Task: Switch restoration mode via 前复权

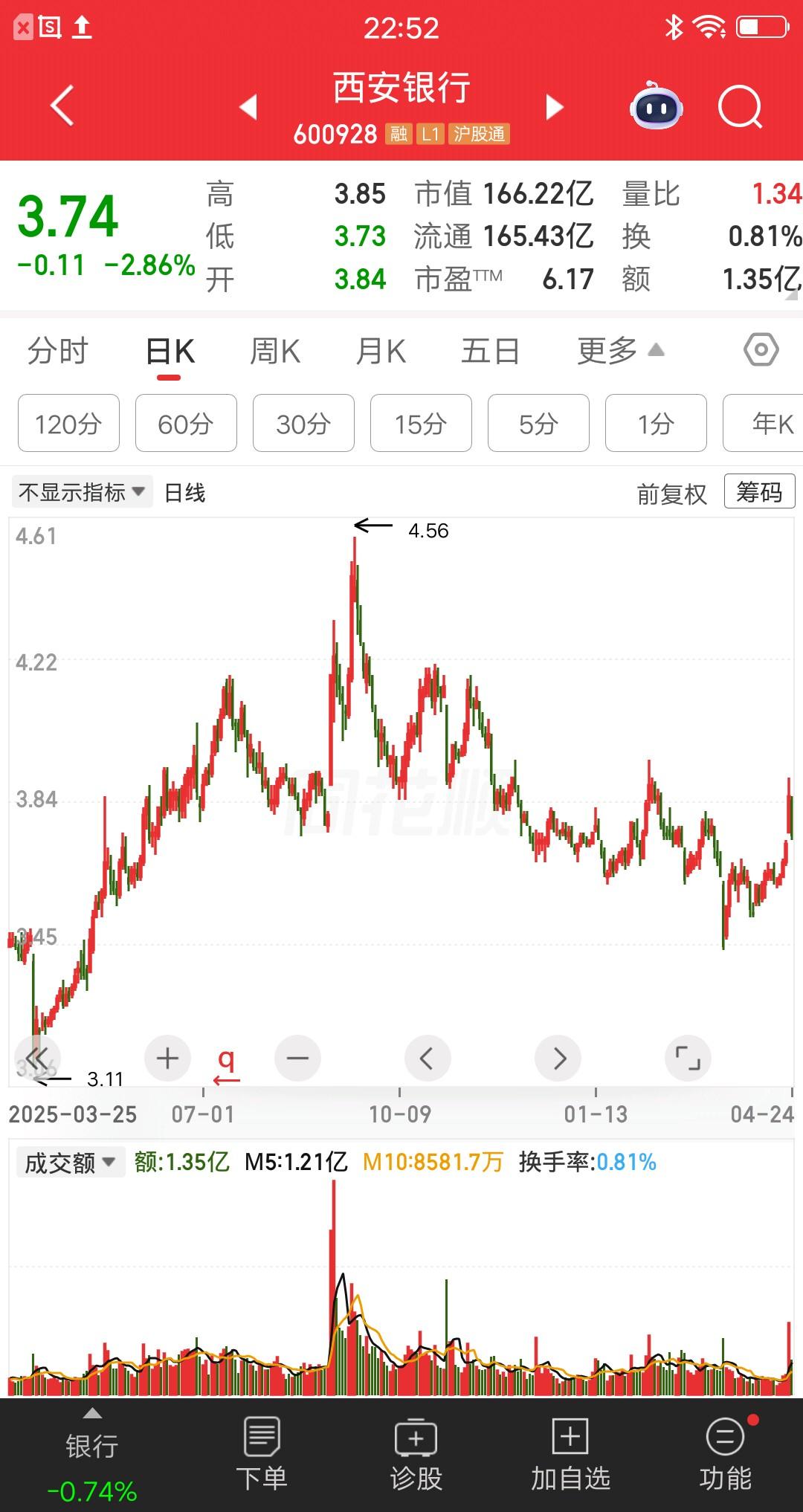Action: point(671,493)
